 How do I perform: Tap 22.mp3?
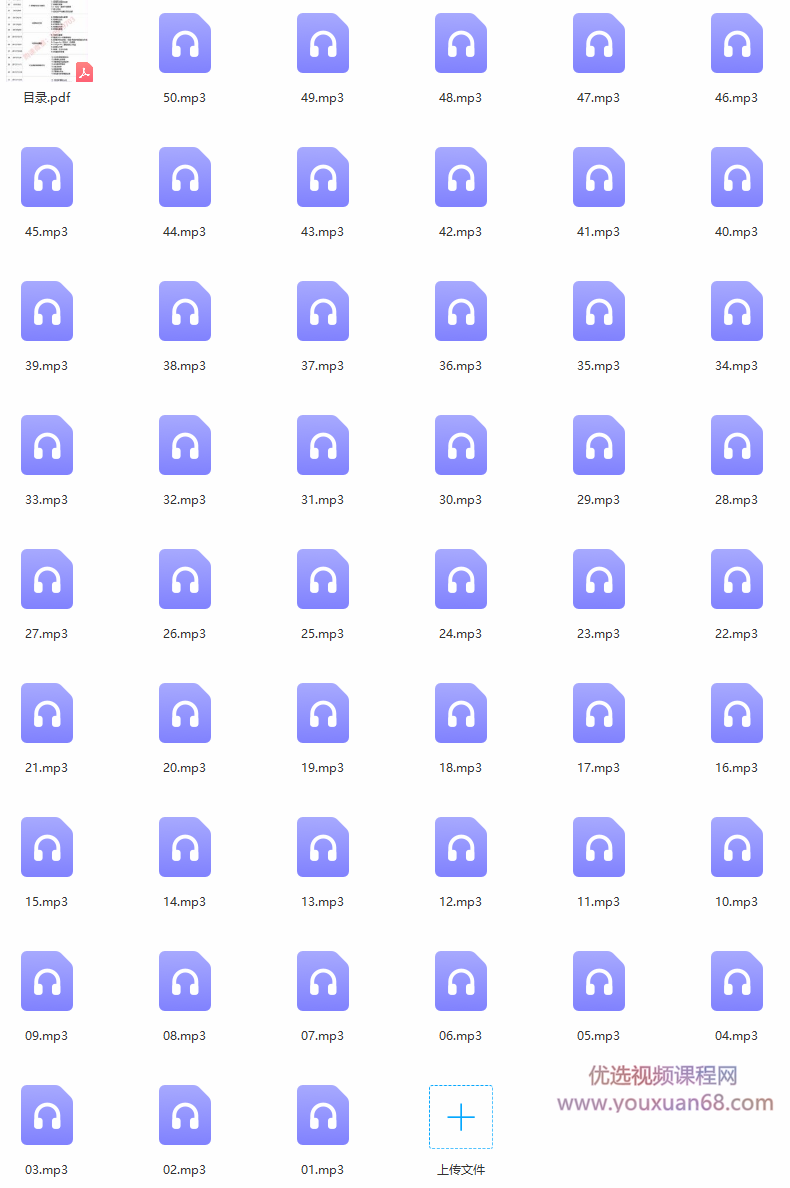[x=737, y=580]
